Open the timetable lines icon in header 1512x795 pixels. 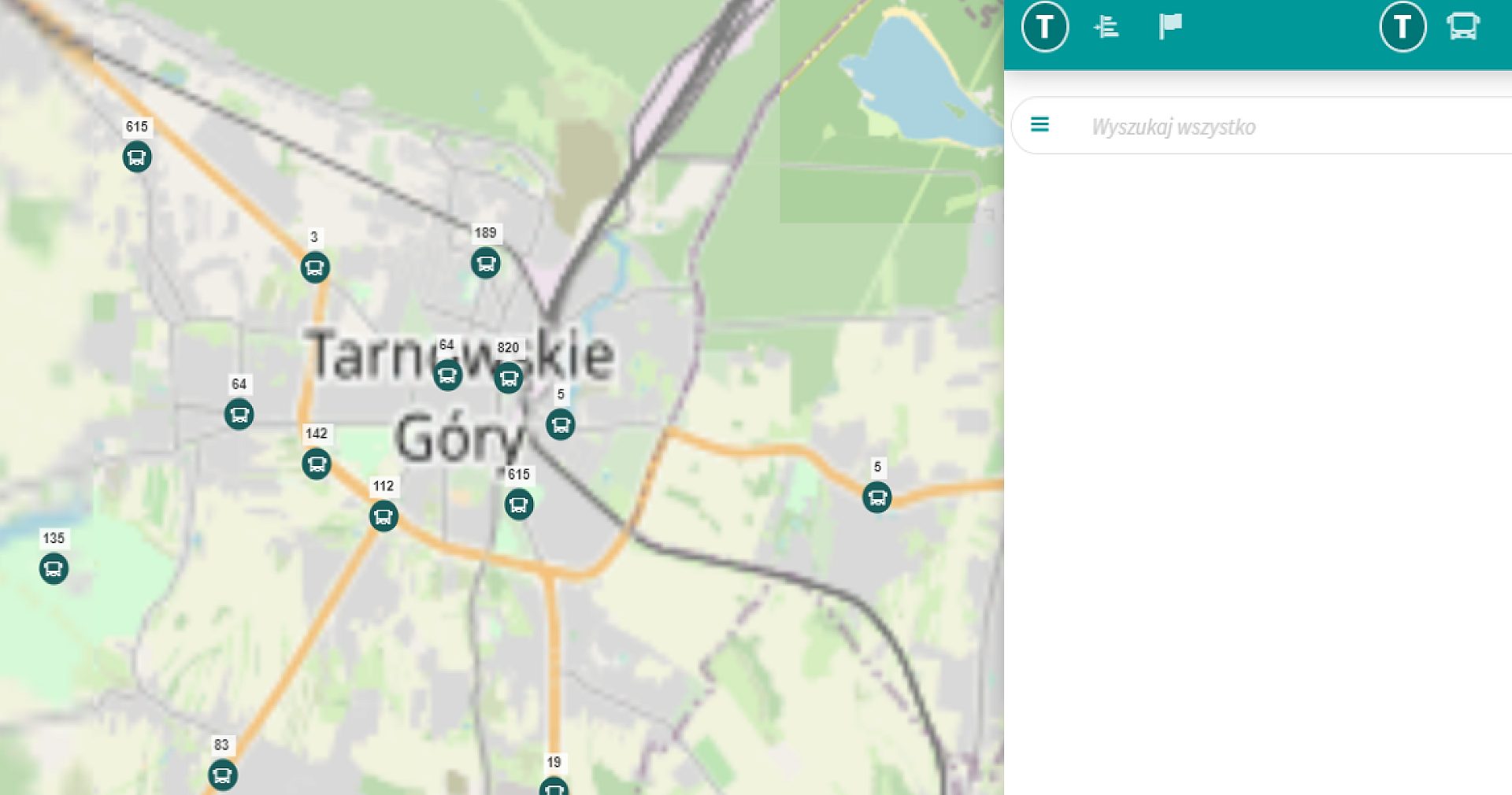click(1106, 28)
